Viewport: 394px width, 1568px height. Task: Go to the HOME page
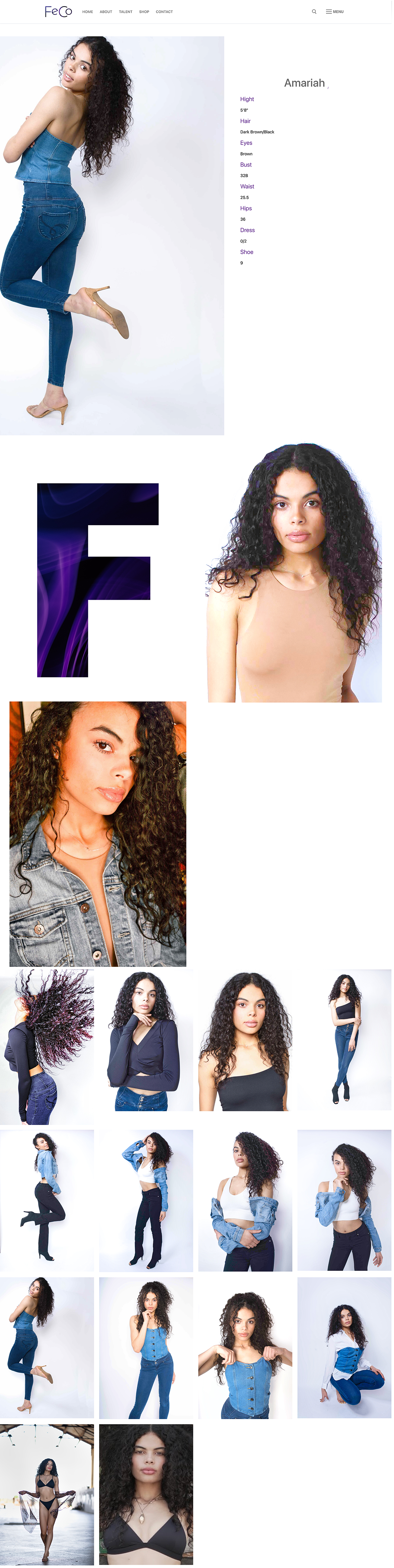[x=88, y=12]
